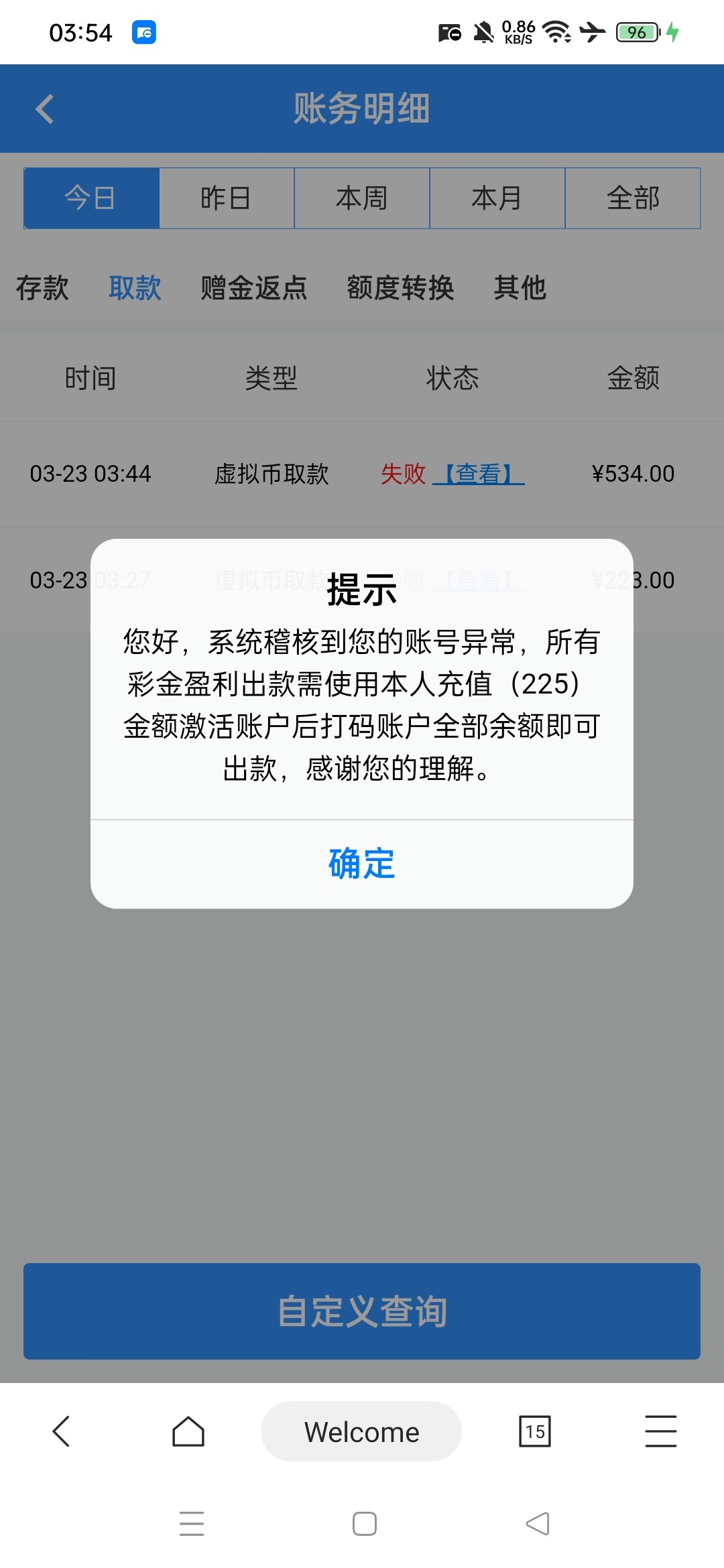Open the 其他 category
This screenshot has height=1568, width=724.
coord(520,288)
